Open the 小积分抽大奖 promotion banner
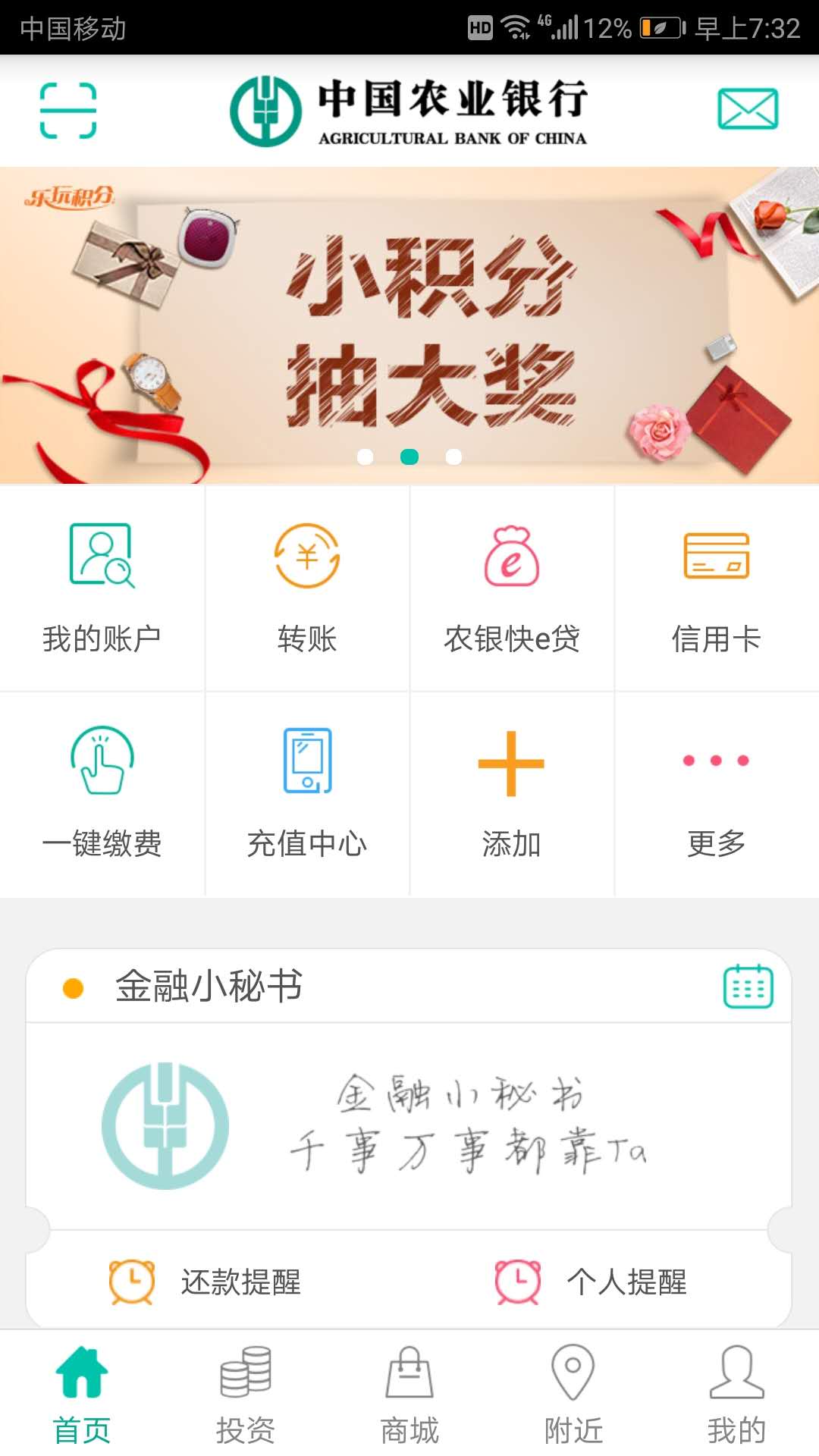Screen dimensions: 819x1456 (x=409, y=326)
